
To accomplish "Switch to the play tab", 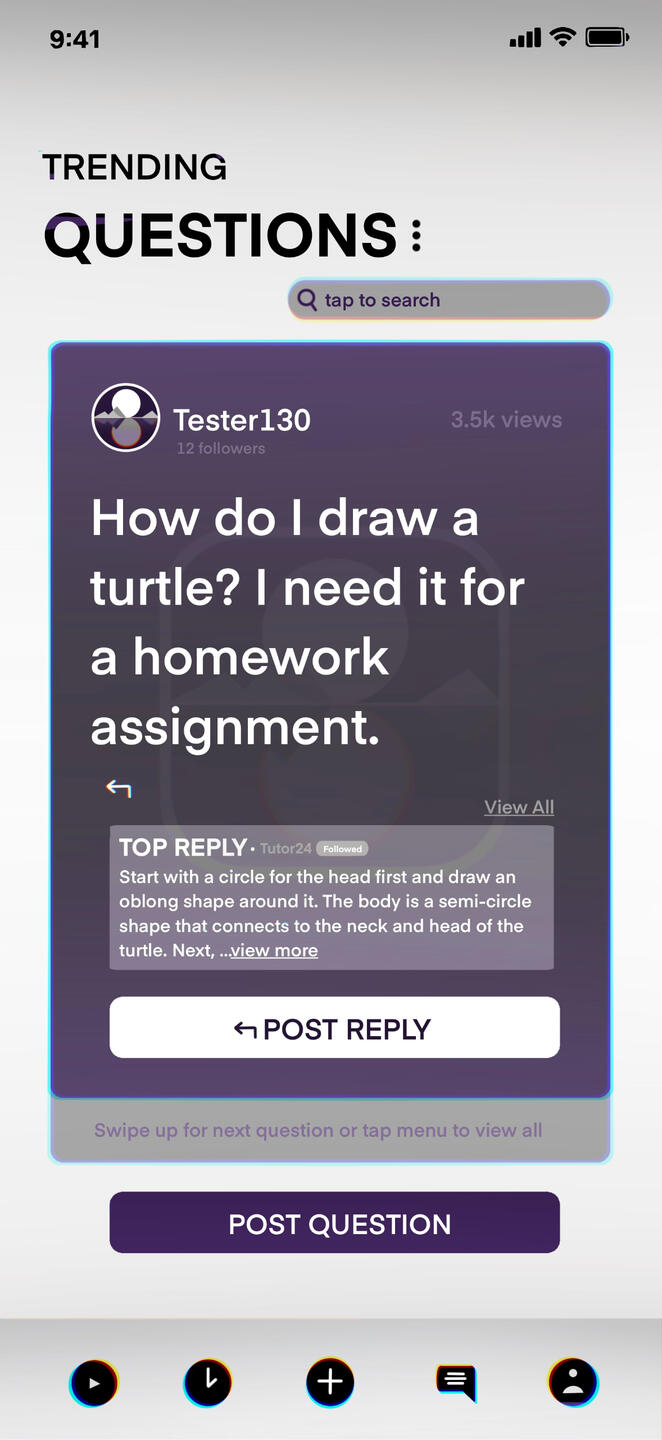I will (94, 1383).
